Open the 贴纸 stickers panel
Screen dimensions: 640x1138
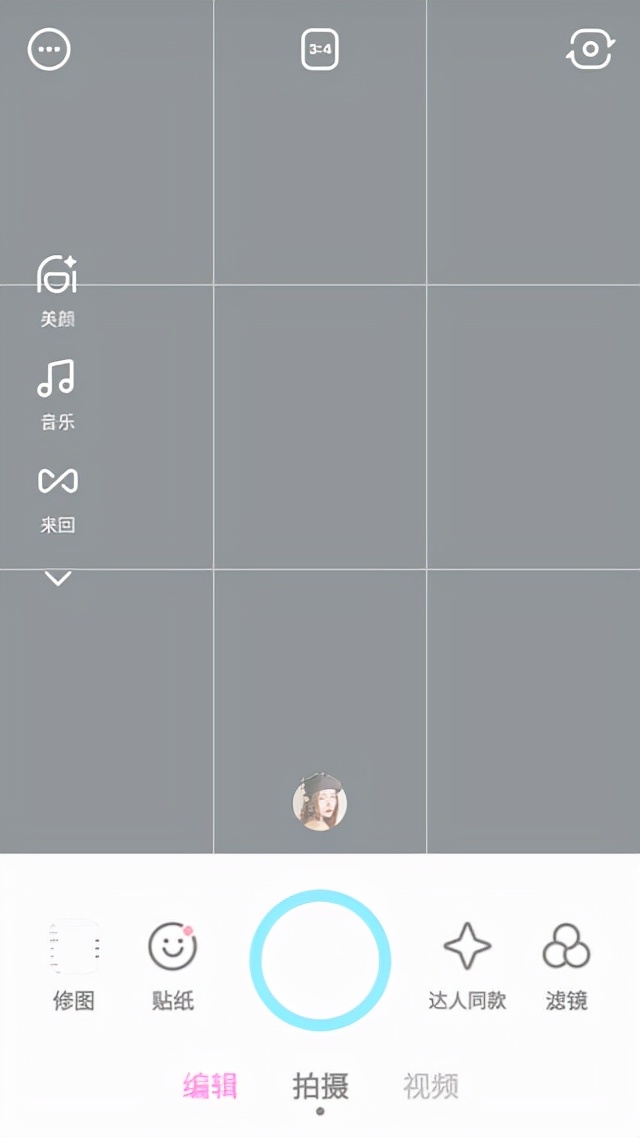[172, 963]
